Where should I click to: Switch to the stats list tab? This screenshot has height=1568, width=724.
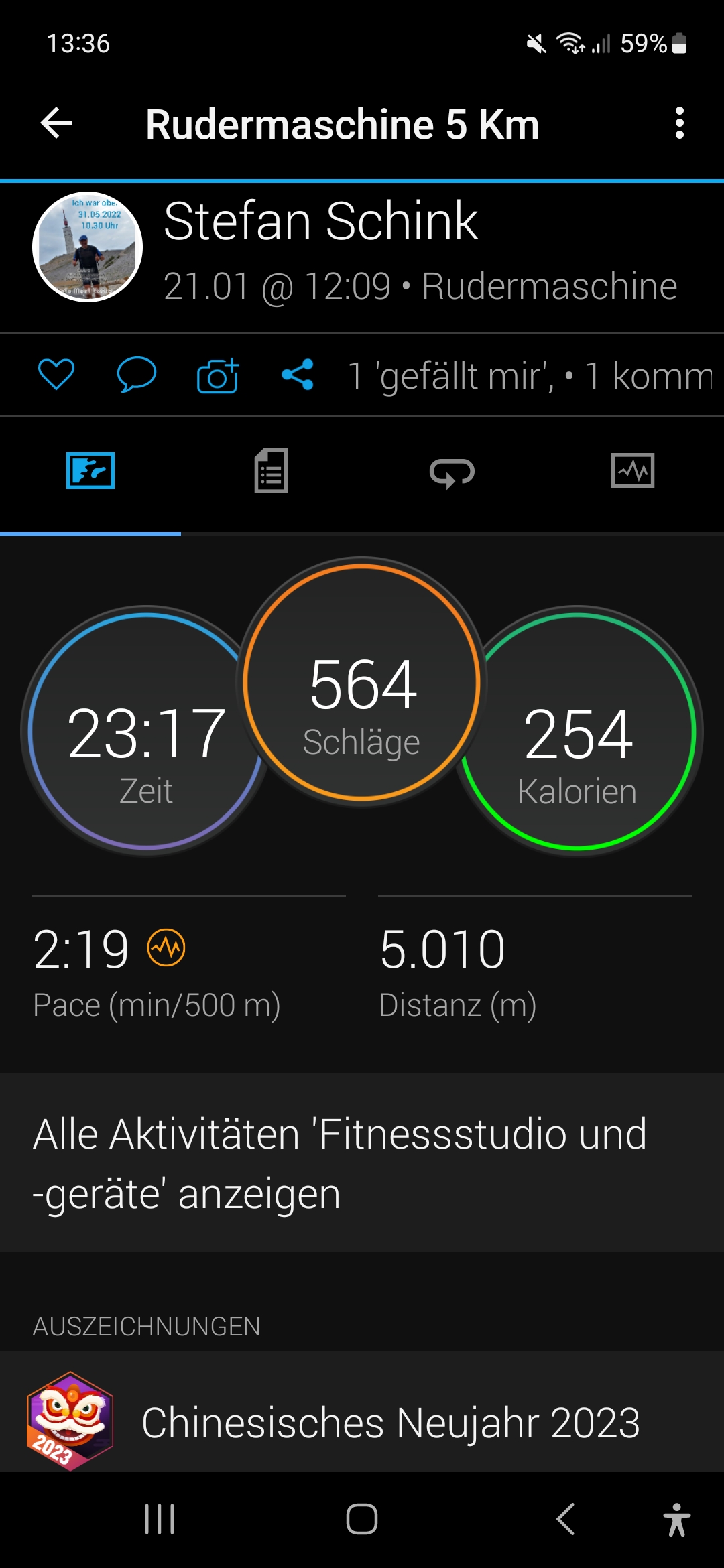tap(271, 471)
